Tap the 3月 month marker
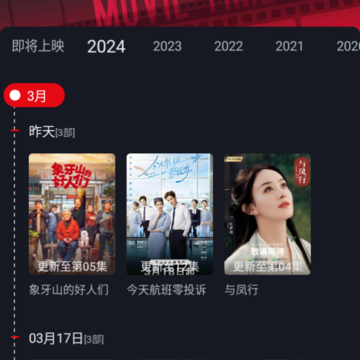 (x=34, y=95)
